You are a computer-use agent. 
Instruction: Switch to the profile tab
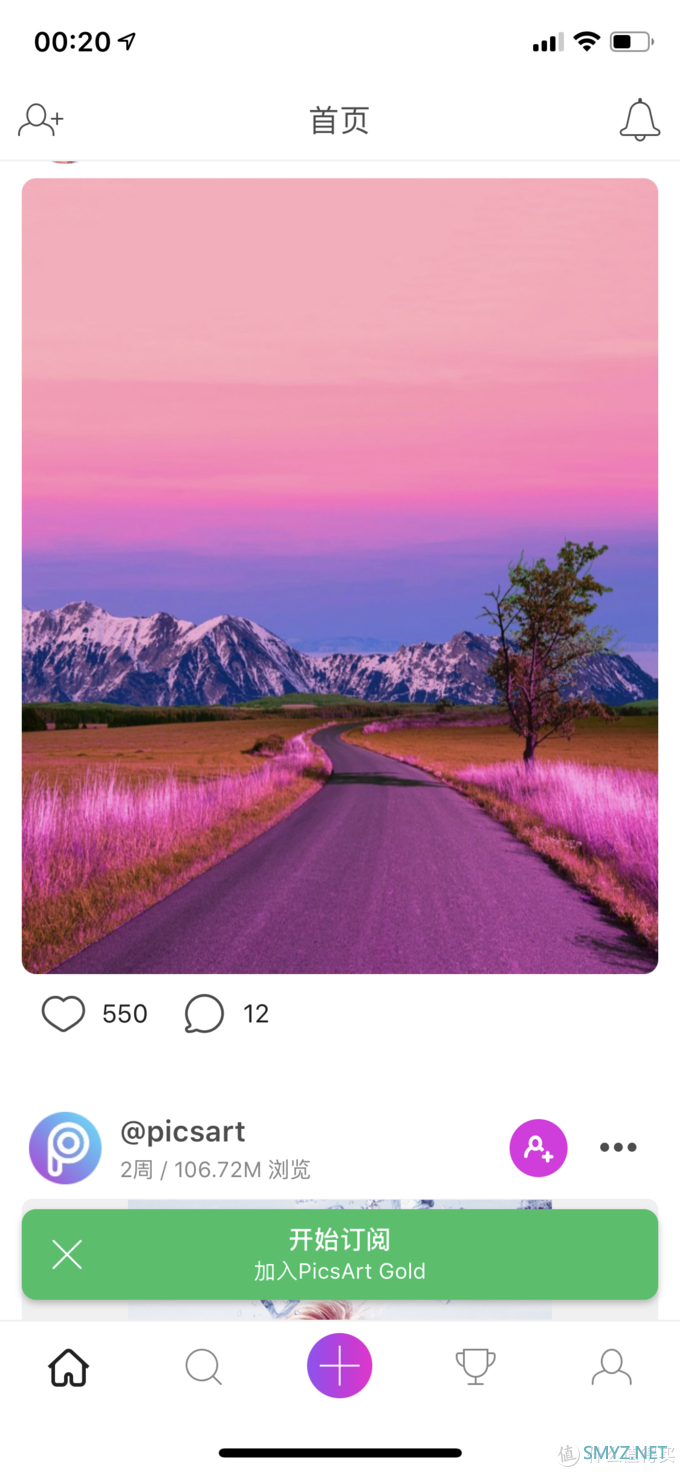coord(611,1366)
